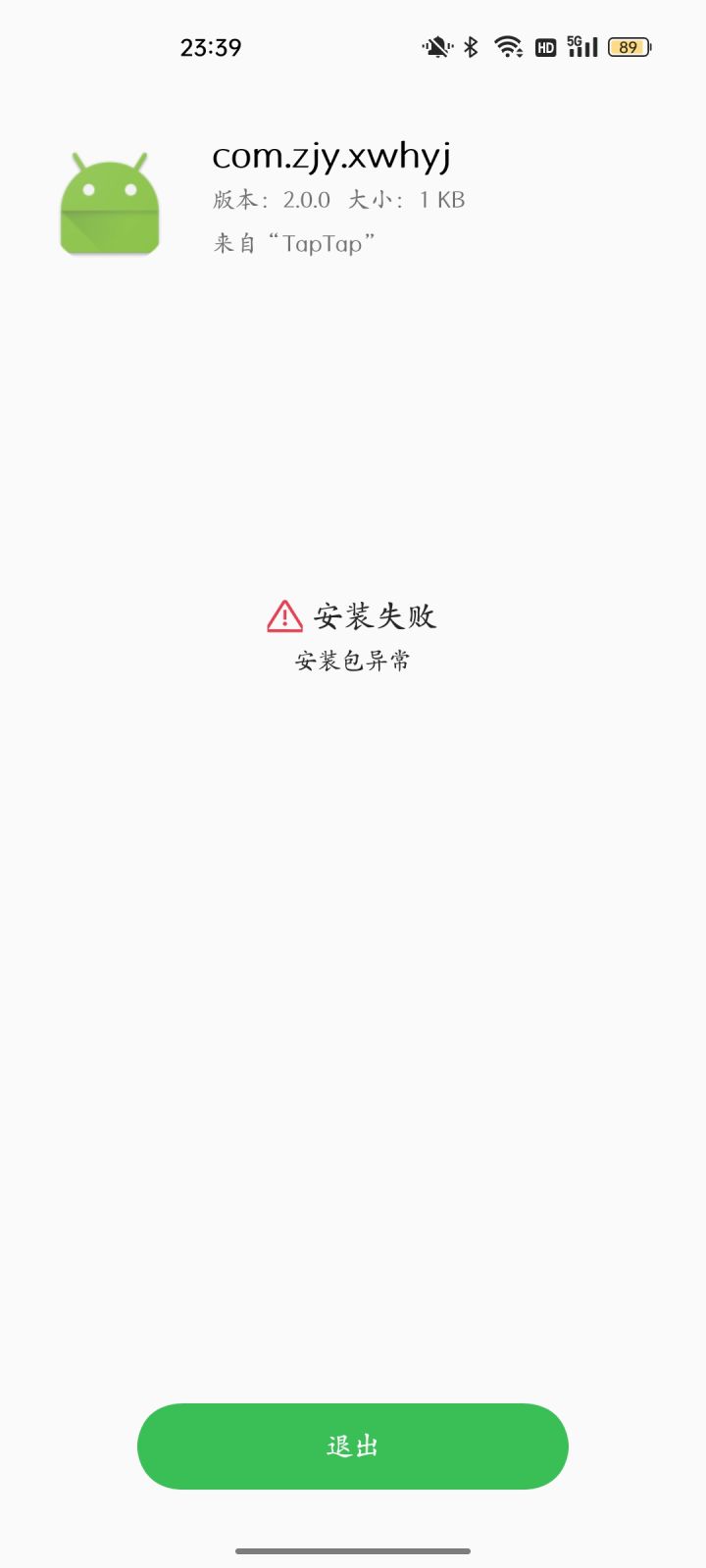Tap the battery indicator showing 89
The width and height of the screenshot is (706, 1568).
click(628, 46)
